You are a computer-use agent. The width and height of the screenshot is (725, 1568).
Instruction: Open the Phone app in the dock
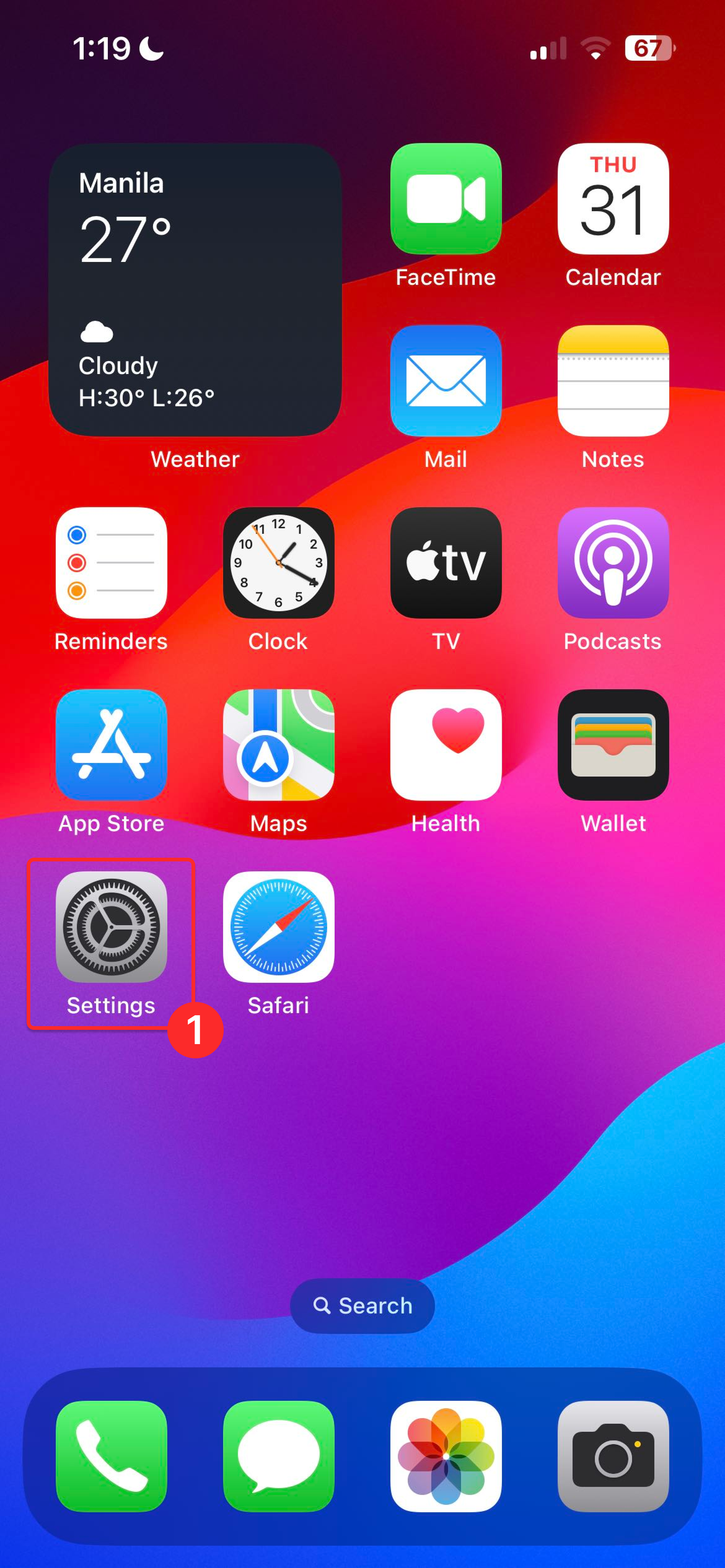click(111, 1456)
